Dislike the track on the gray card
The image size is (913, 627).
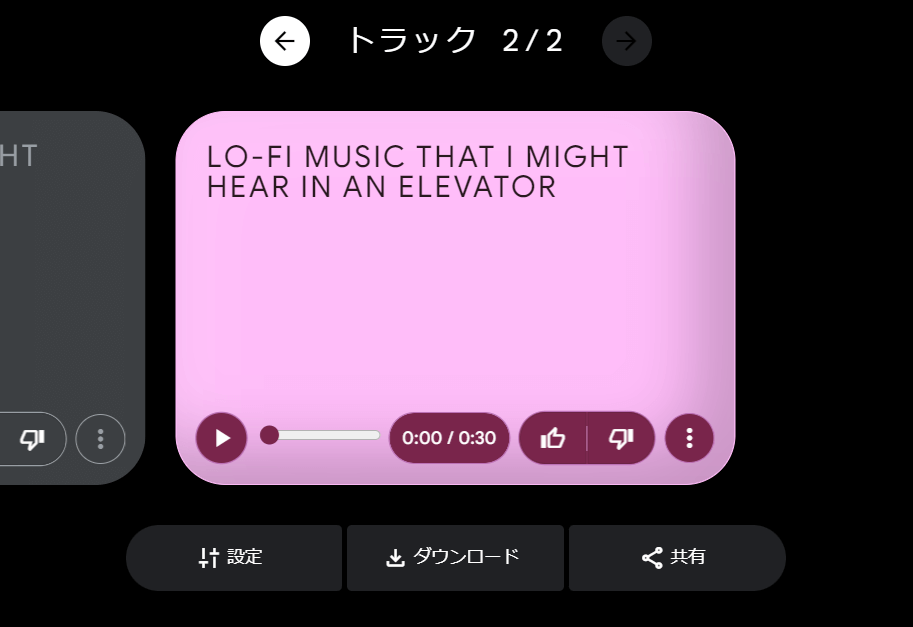click(33, 438)
